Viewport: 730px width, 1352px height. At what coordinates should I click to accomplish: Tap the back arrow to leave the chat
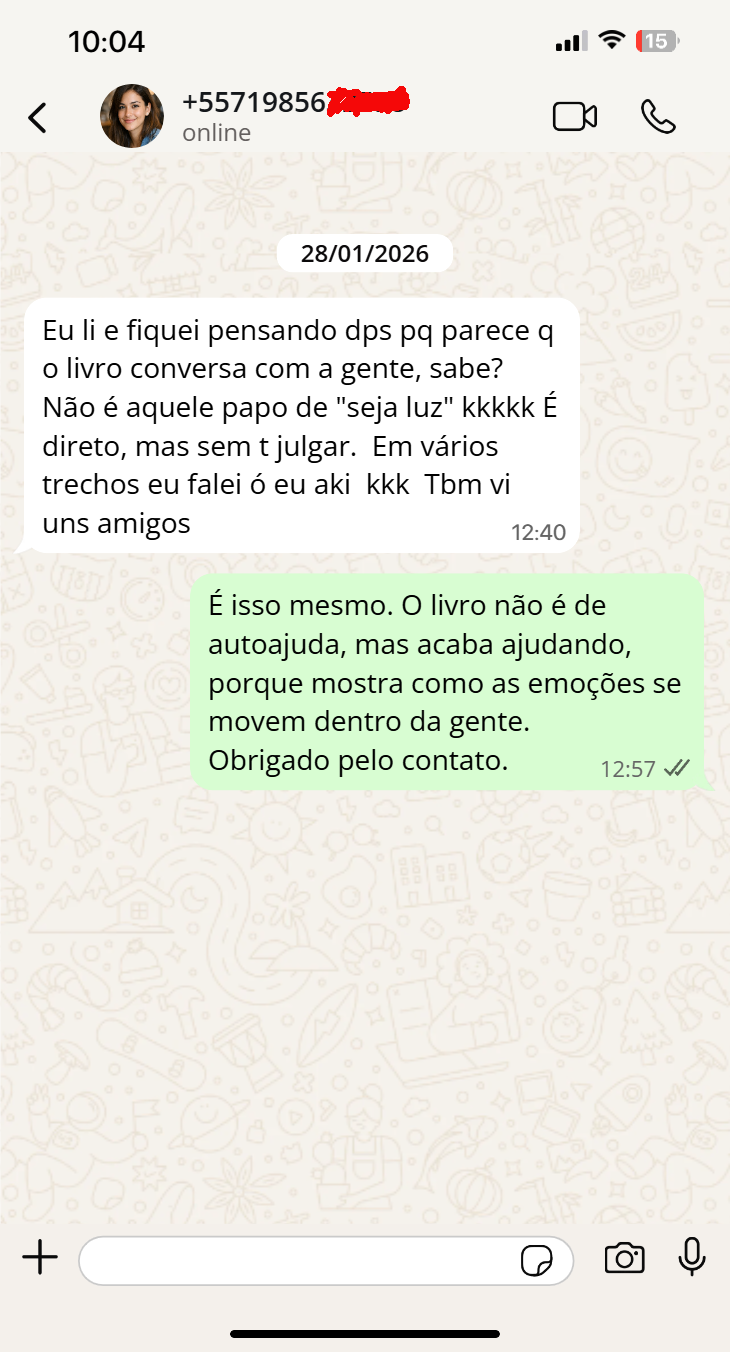(37, 117)
